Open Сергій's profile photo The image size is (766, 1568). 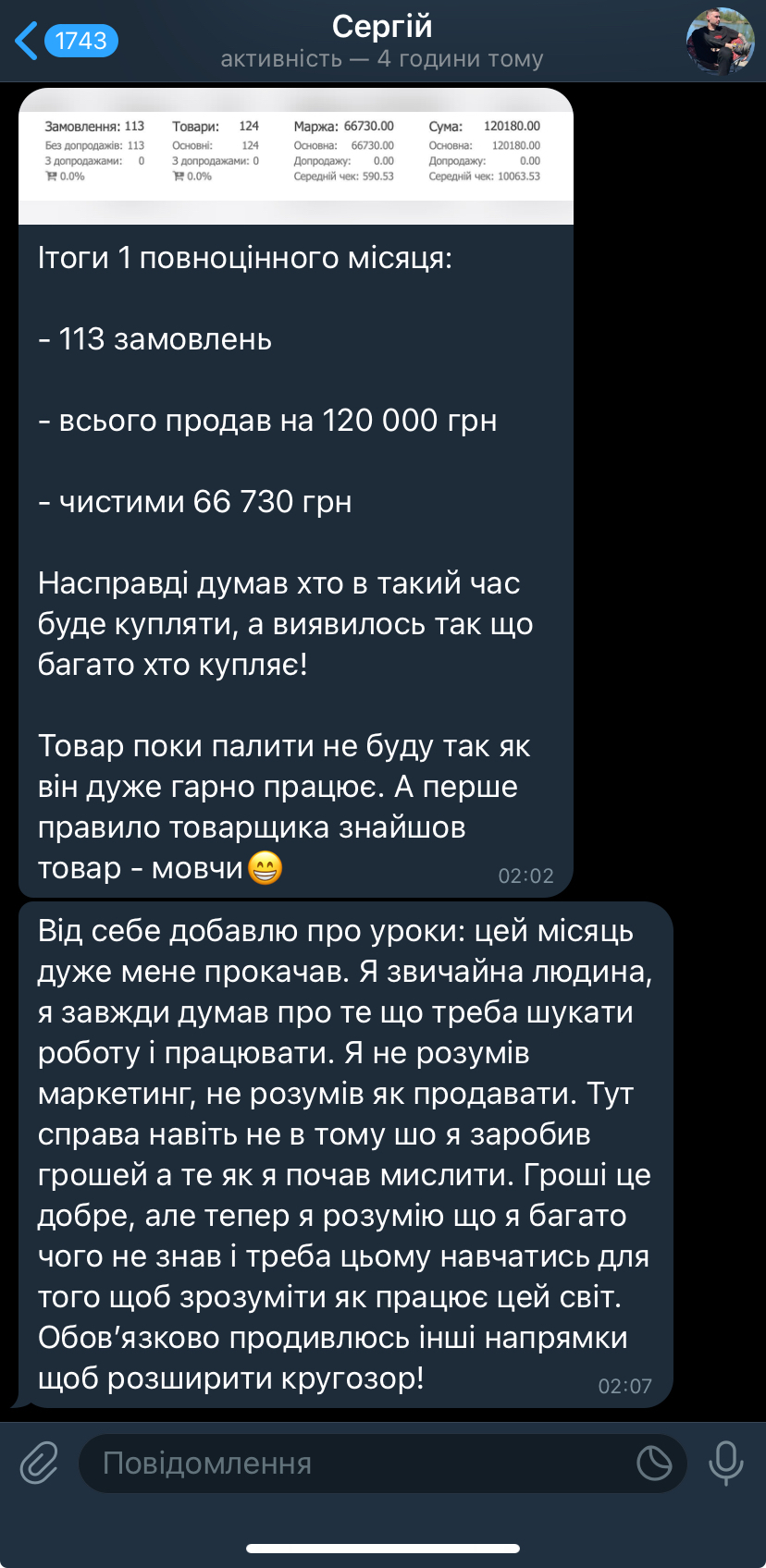point(720,42)
